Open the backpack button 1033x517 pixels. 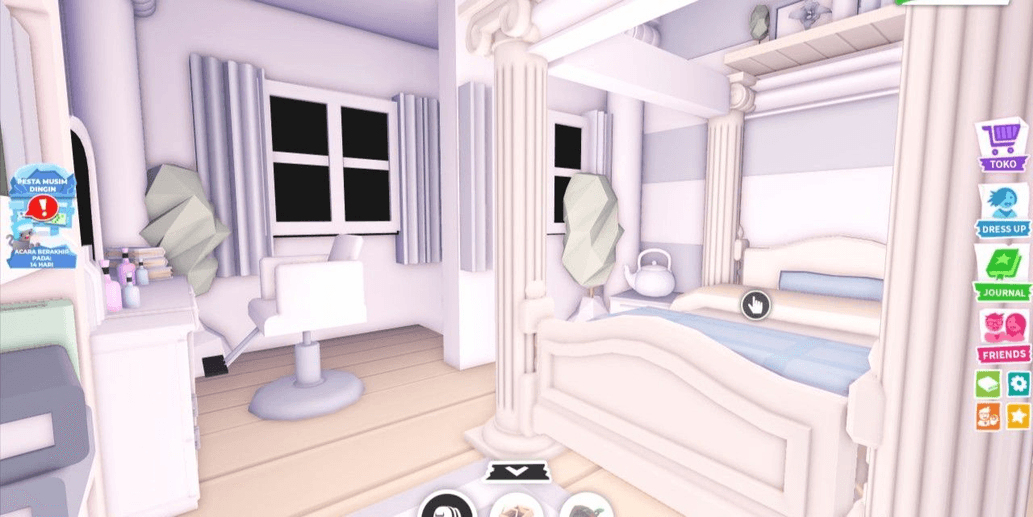click(447, 506)
